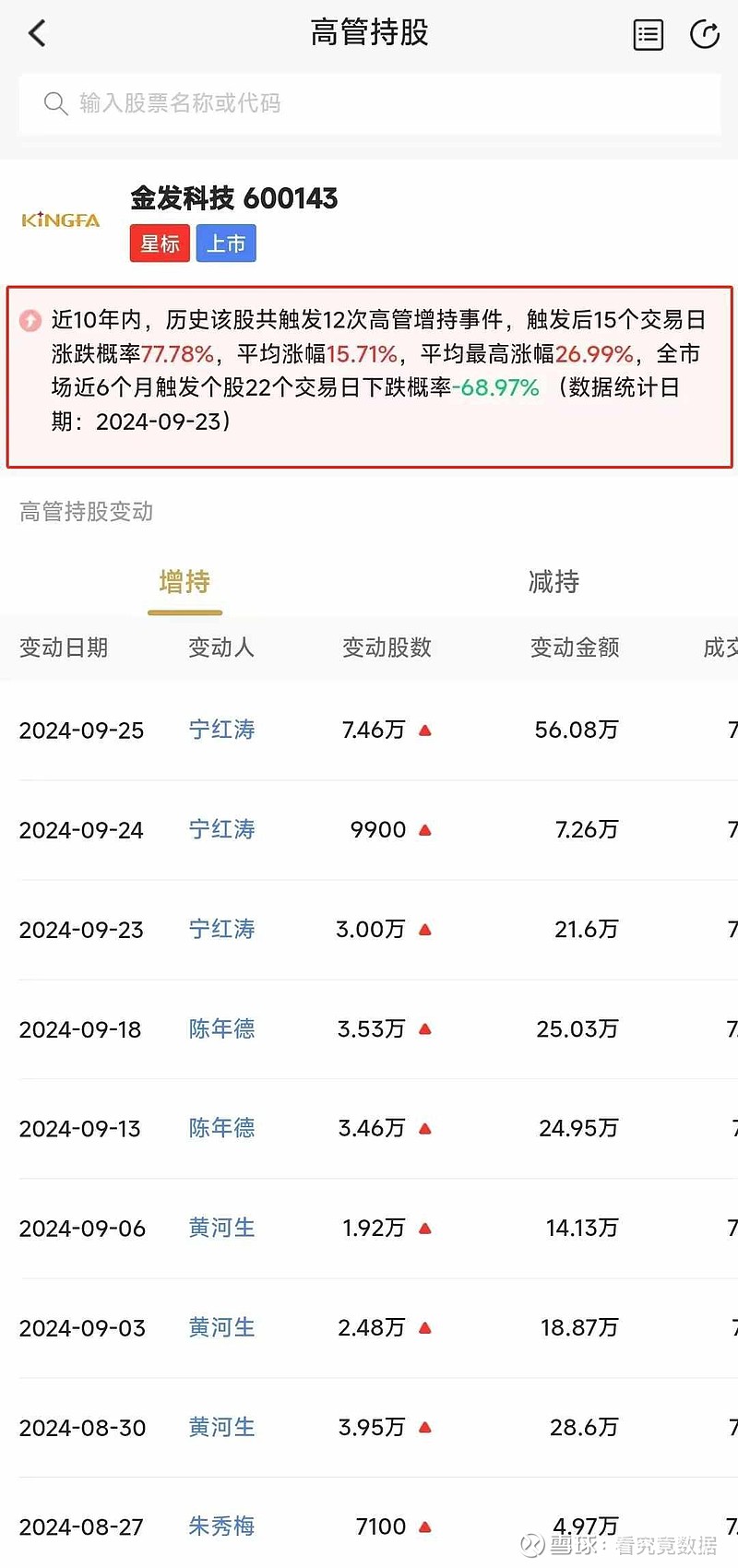Tap the back arrow to return
This screenshot has height=1568, width=738.
pos(36,32)
